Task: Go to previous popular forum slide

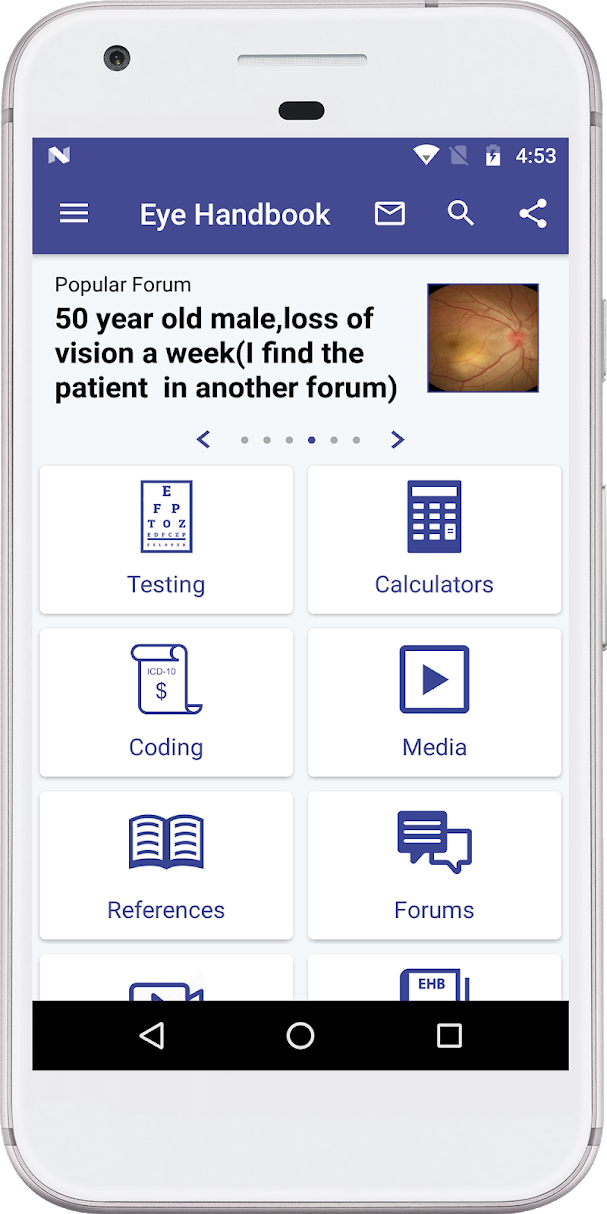Action: point(203,439)
